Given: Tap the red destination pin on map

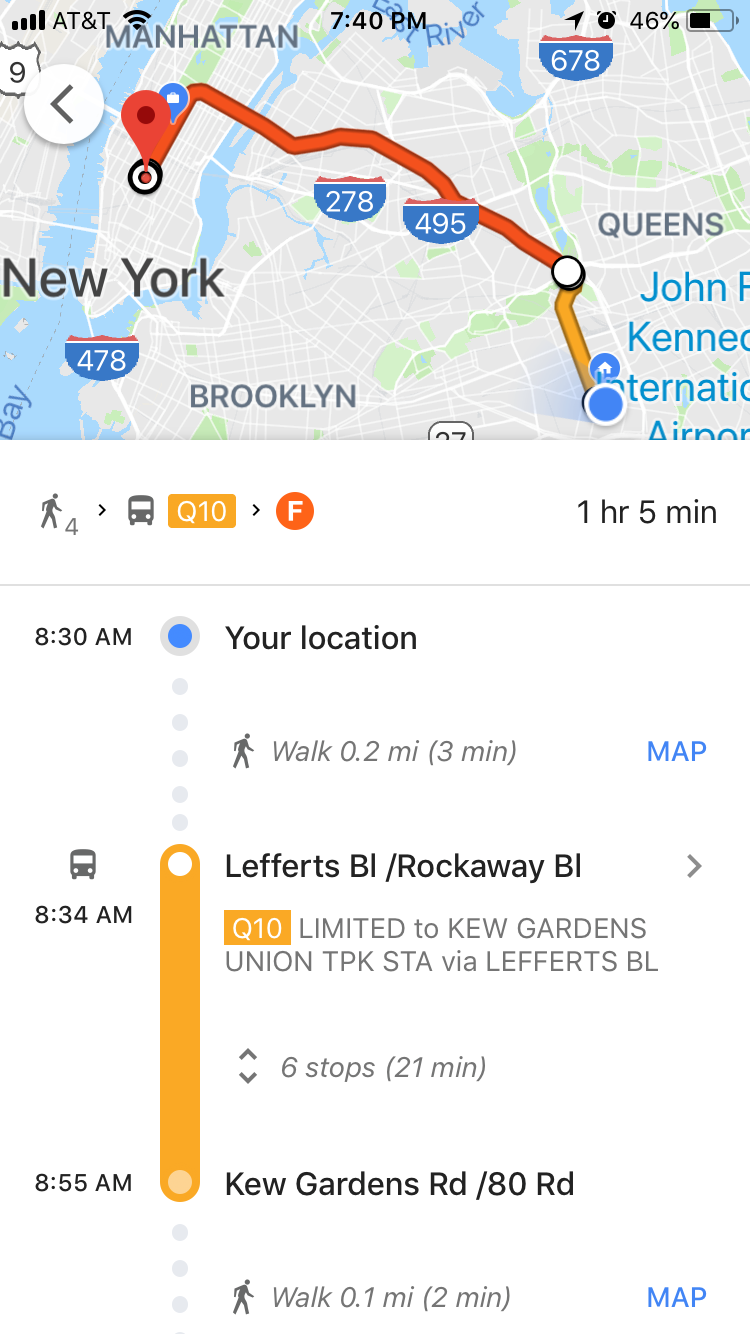Looking at the screenshot, I should tap(147, 128).
